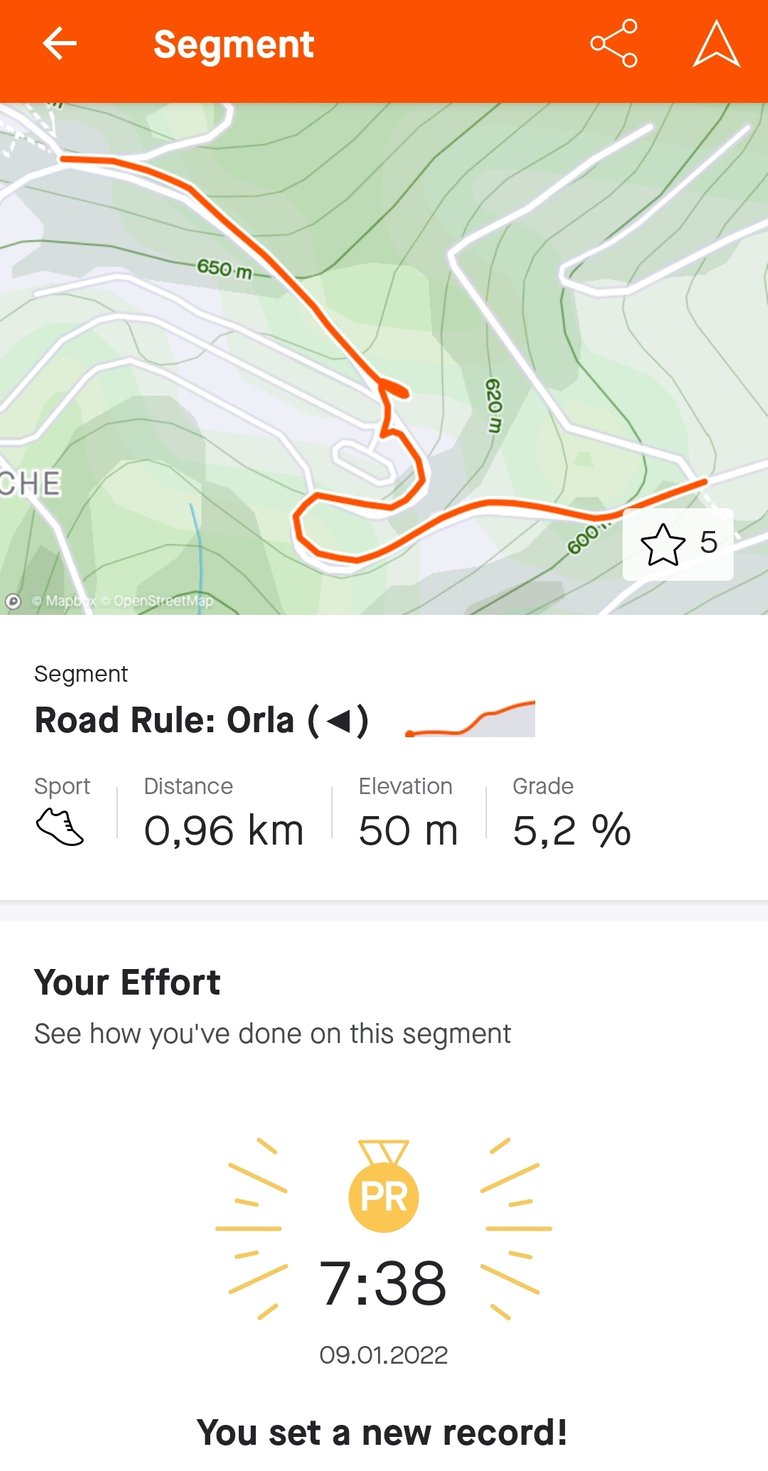Open the navigation arrow icon
768x1471 pixels.
coord(716,44)
